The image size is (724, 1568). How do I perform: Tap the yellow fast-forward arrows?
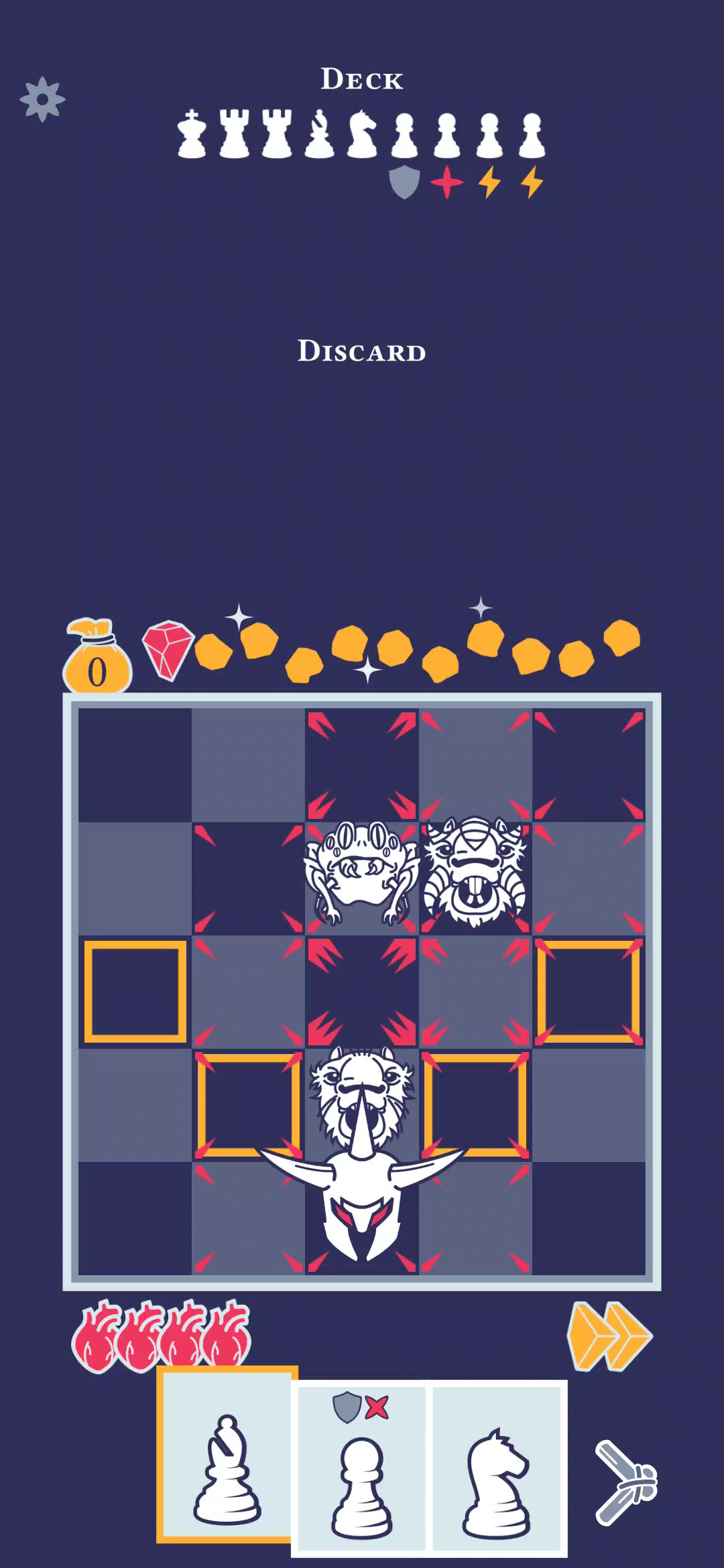click(x=609, y=1336)
